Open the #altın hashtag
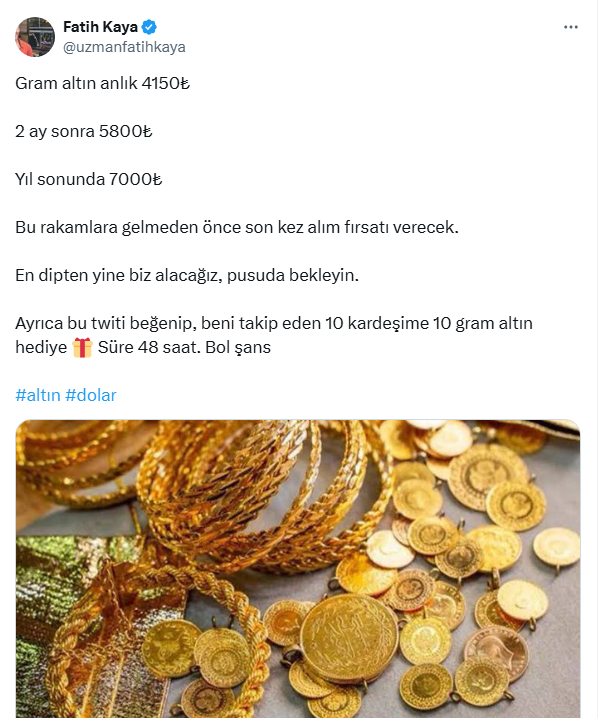Image resolution: width=604 pixels, height=718 pixels. click(37, 395)
